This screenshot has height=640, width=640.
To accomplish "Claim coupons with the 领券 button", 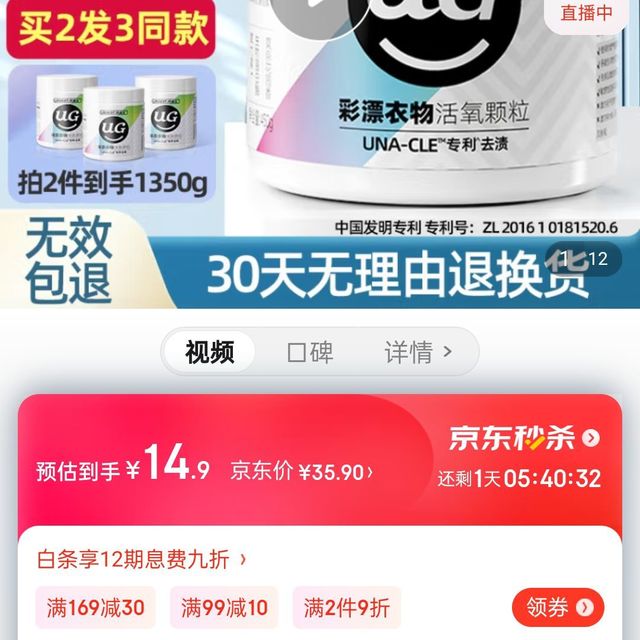I will tap(558, 607).
